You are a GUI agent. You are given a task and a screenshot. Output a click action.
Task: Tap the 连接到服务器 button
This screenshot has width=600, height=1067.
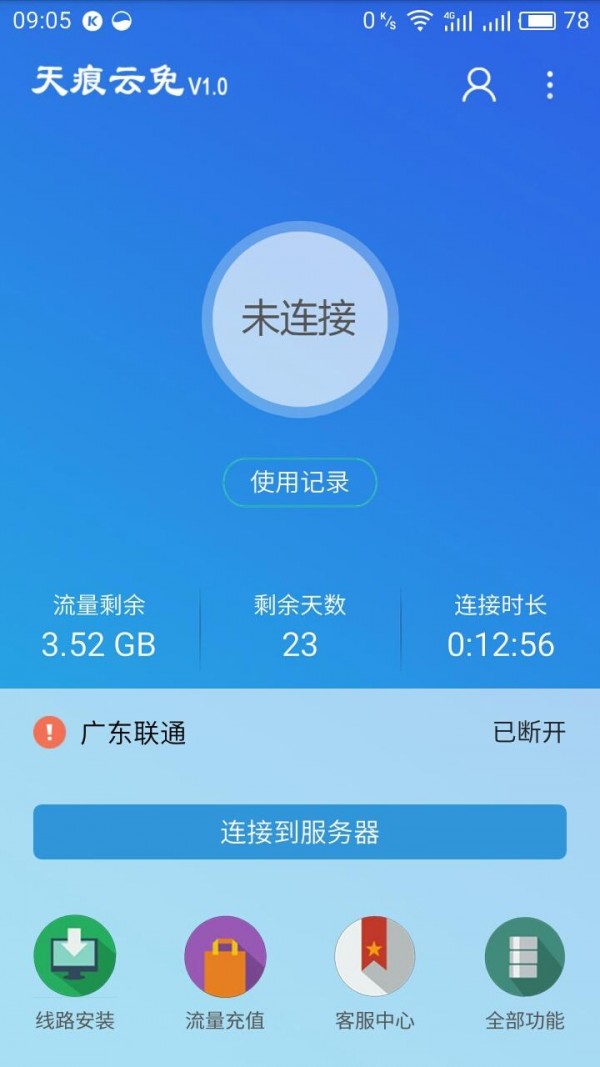pos(300,832)
